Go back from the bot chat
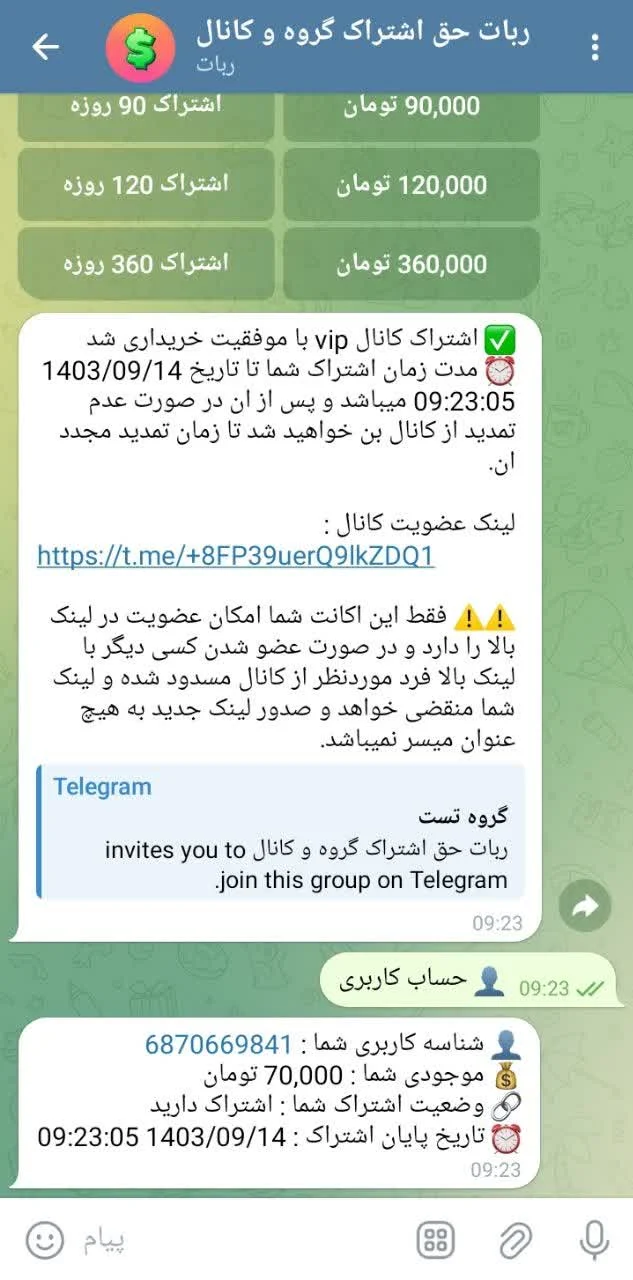The width and height of the screenshot is (633, 1280). [46, 46]
